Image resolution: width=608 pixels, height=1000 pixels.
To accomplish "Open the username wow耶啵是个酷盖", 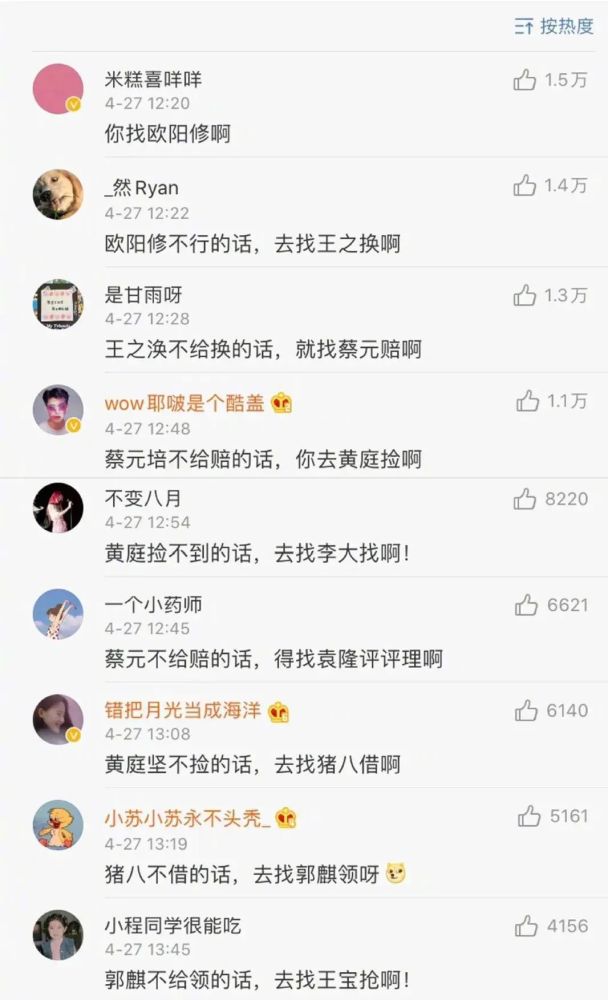I will click(185, 403).
